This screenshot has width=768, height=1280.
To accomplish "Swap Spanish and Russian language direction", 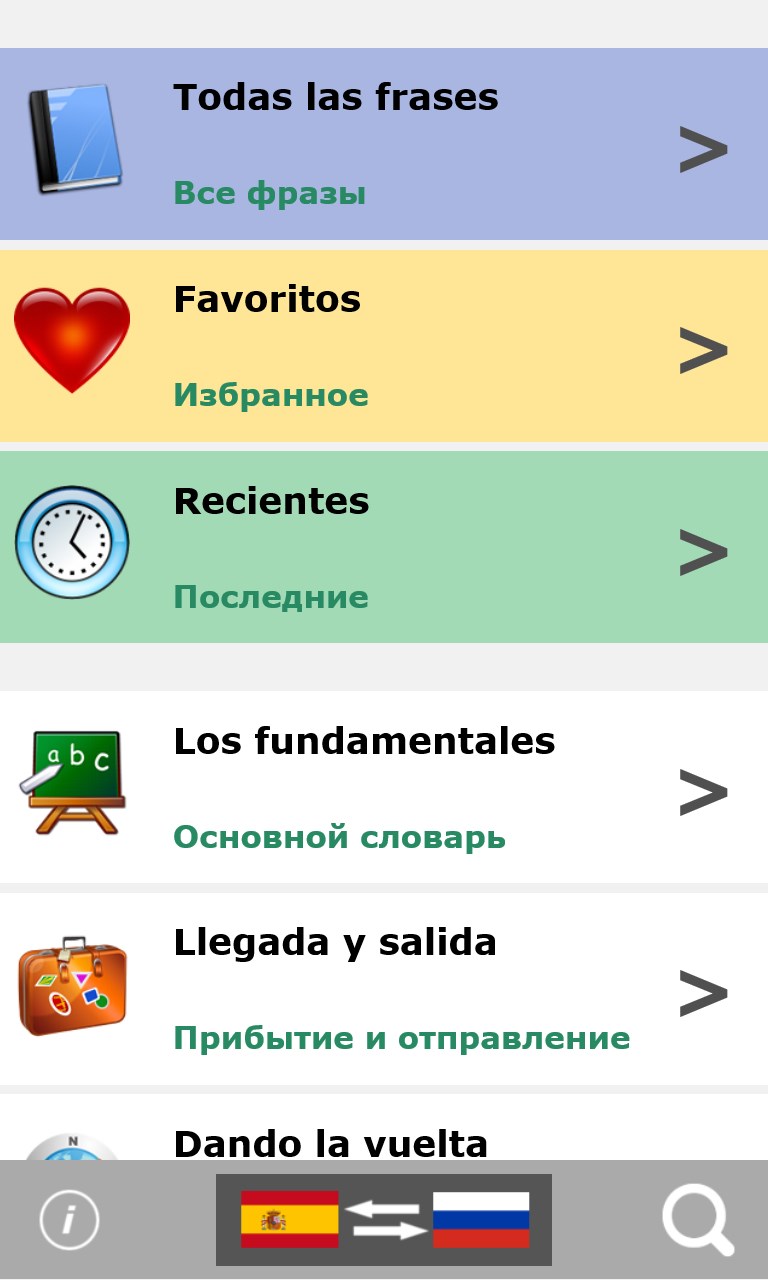I will tap(384, 1220).
